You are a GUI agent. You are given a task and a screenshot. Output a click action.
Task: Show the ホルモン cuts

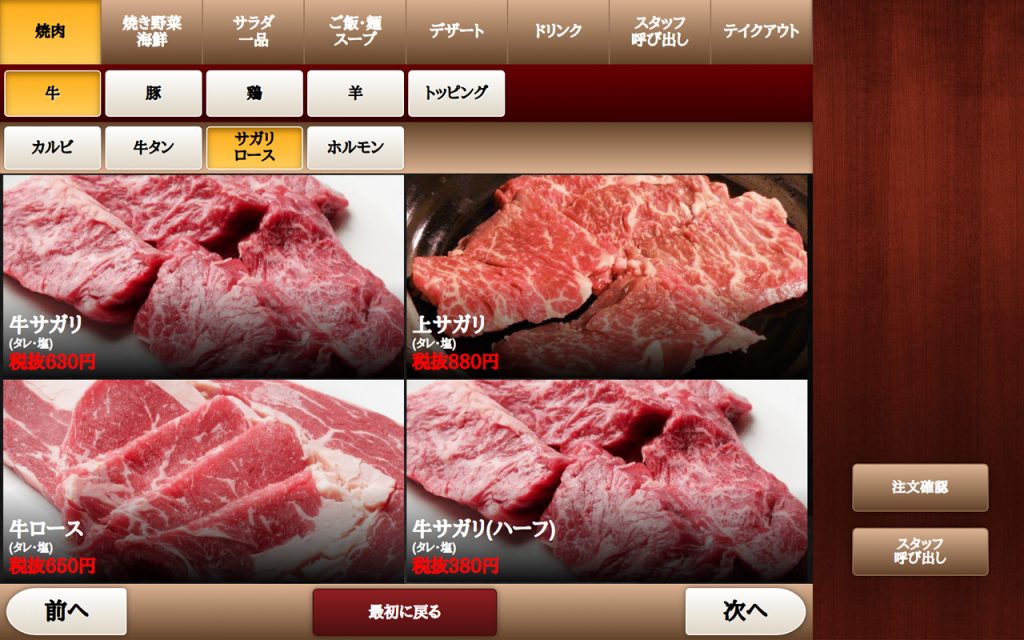pyautogui.click(x=355, y=147)
